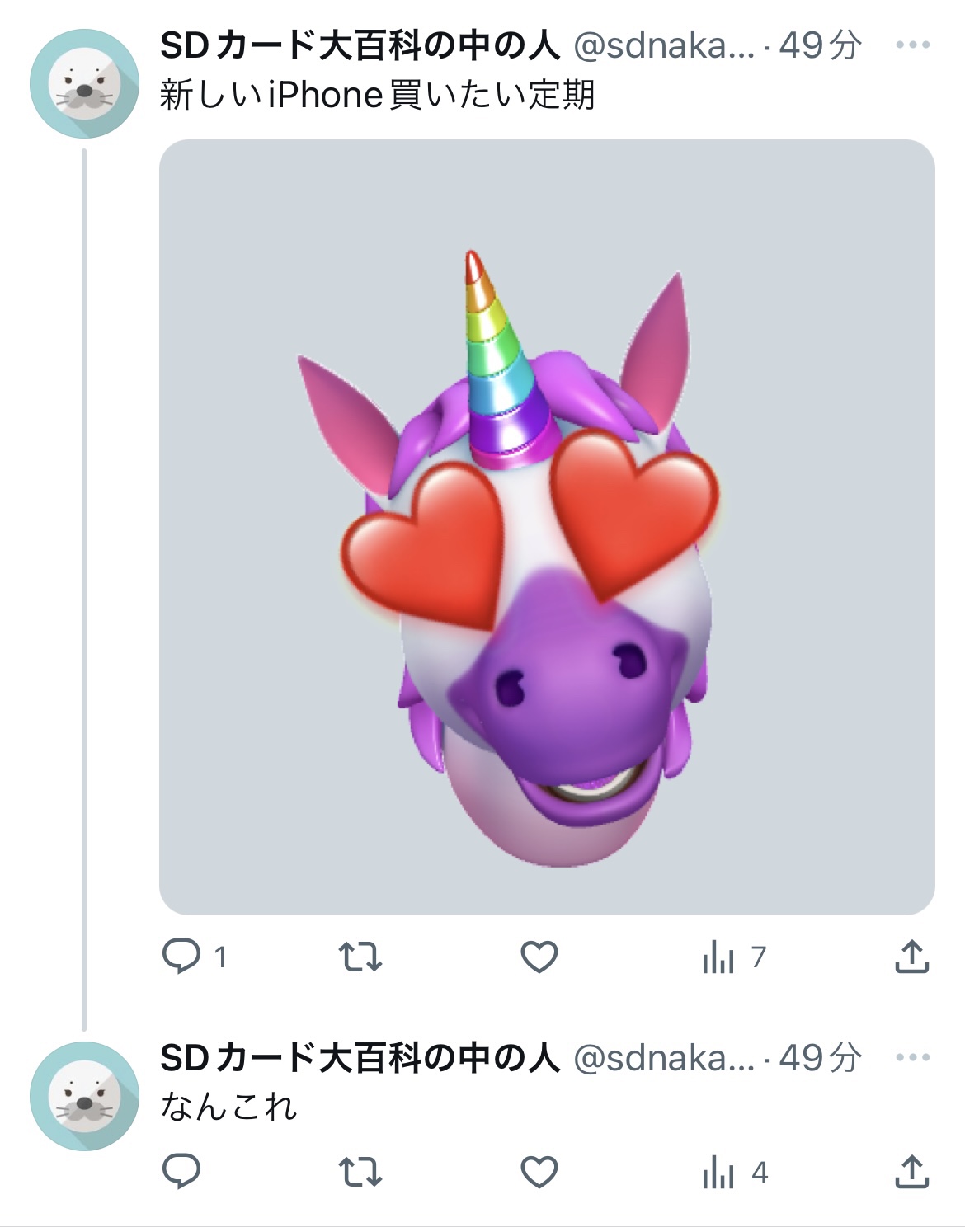Open the seal avatar beside なんこれ tweet

tap(84, 1096)
